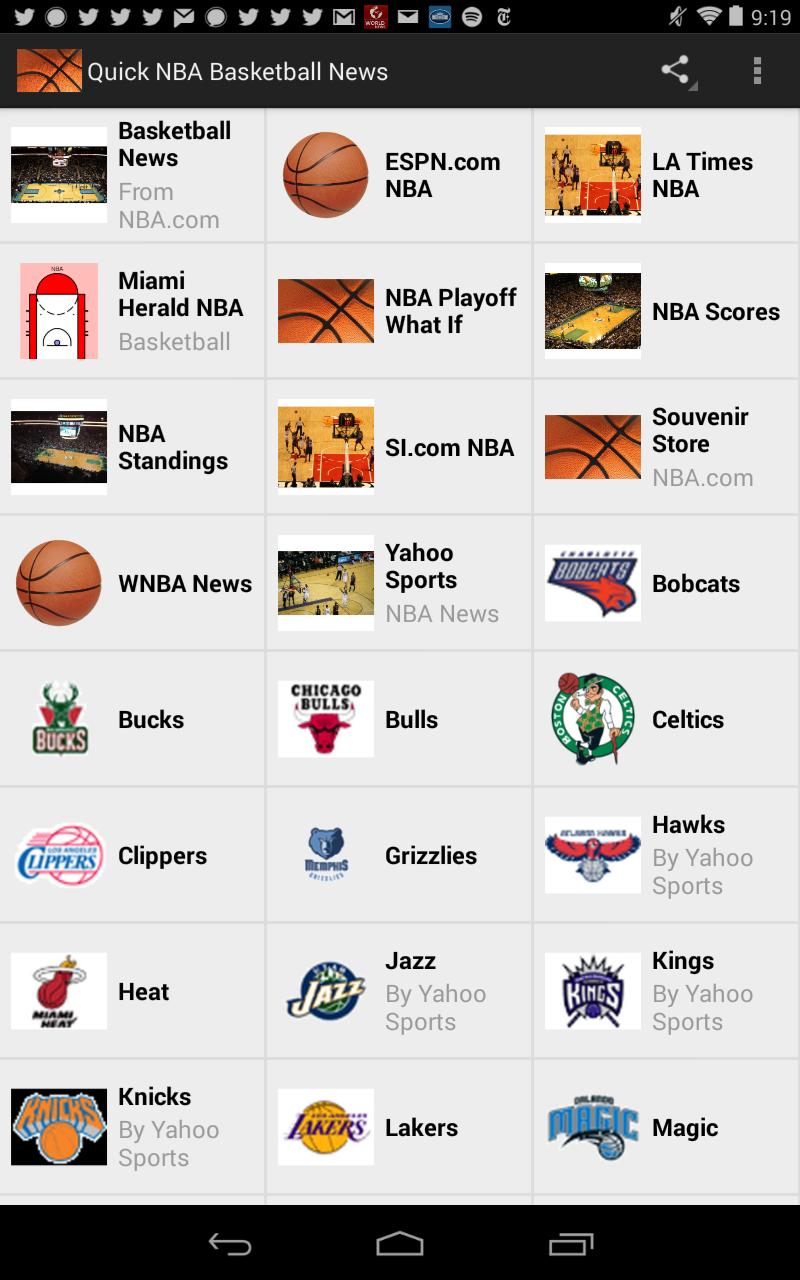The image size is (800, 1280).
Task: Open Yahoo Sports NBA News
Action: pos(398,583)
